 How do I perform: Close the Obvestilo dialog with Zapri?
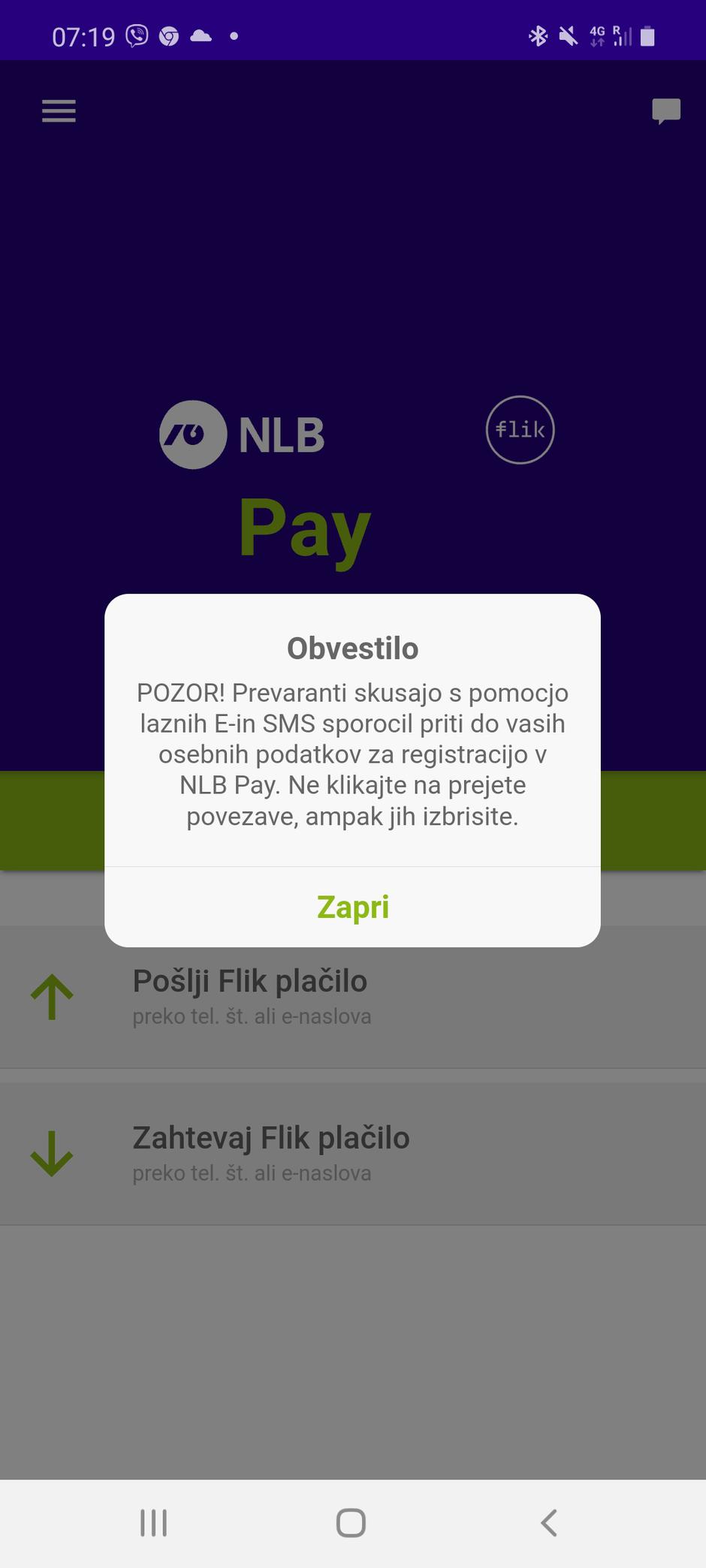tap(352, 907)
